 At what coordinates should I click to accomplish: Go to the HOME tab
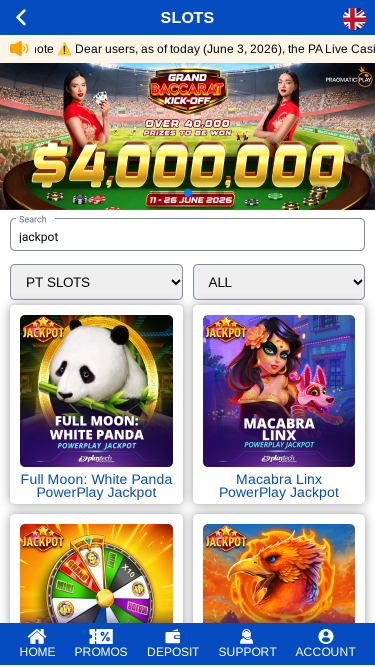(x=37, y=644)
